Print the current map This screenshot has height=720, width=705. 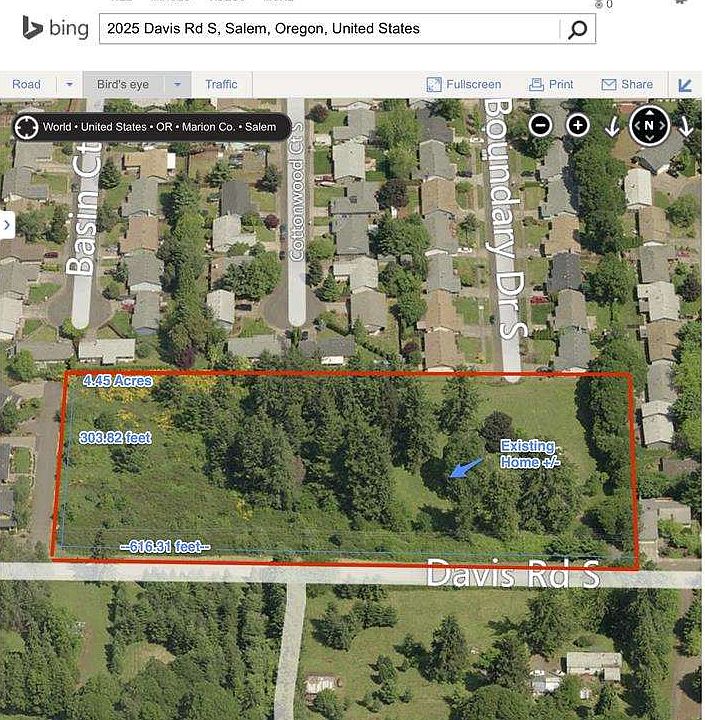551,84
